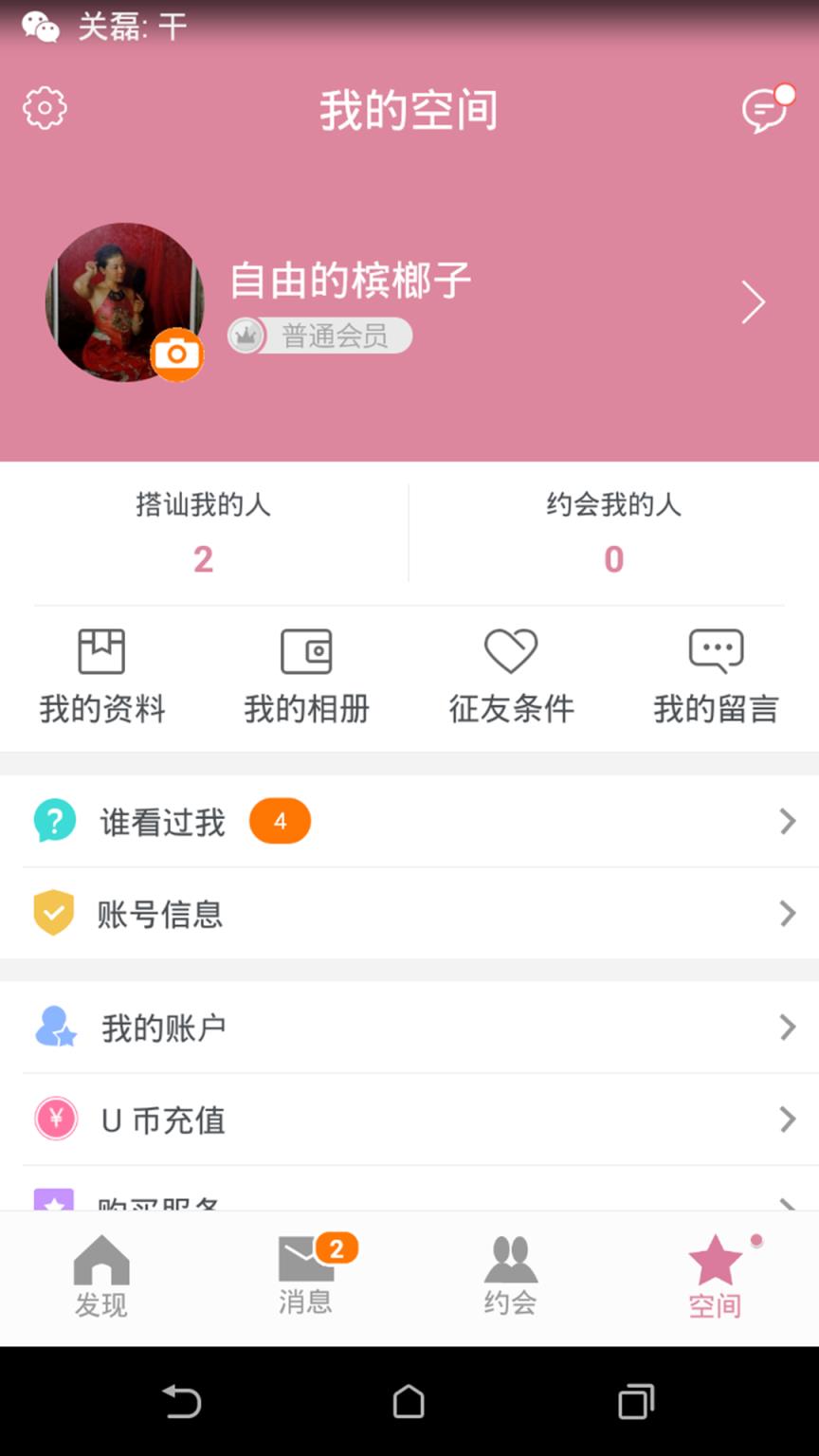This screenshot has width=819, height=1456.
Task: Open the 普通会员 membership badge
Action: coord(319,336)
